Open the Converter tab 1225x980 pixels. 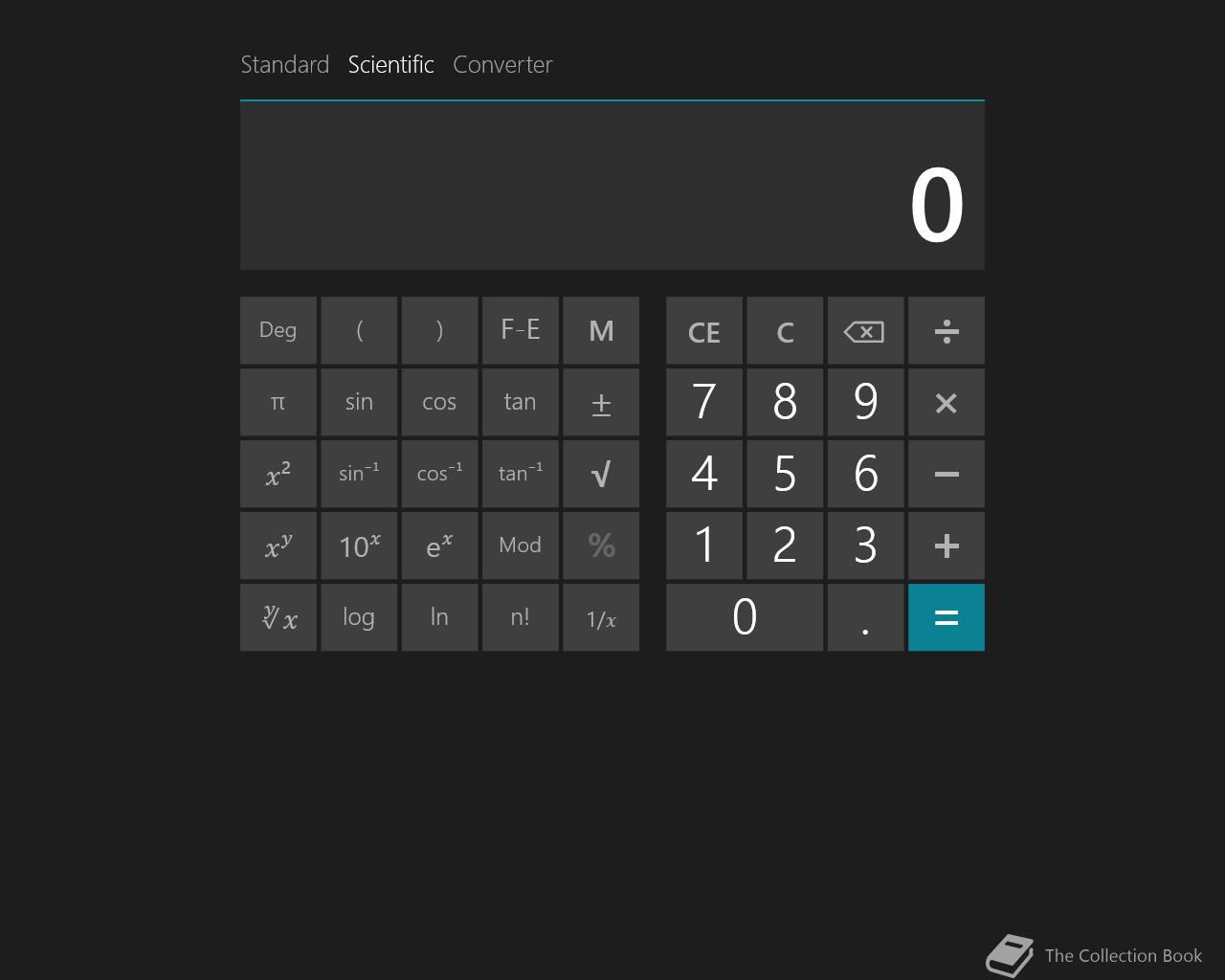click(x=502, y=64)
